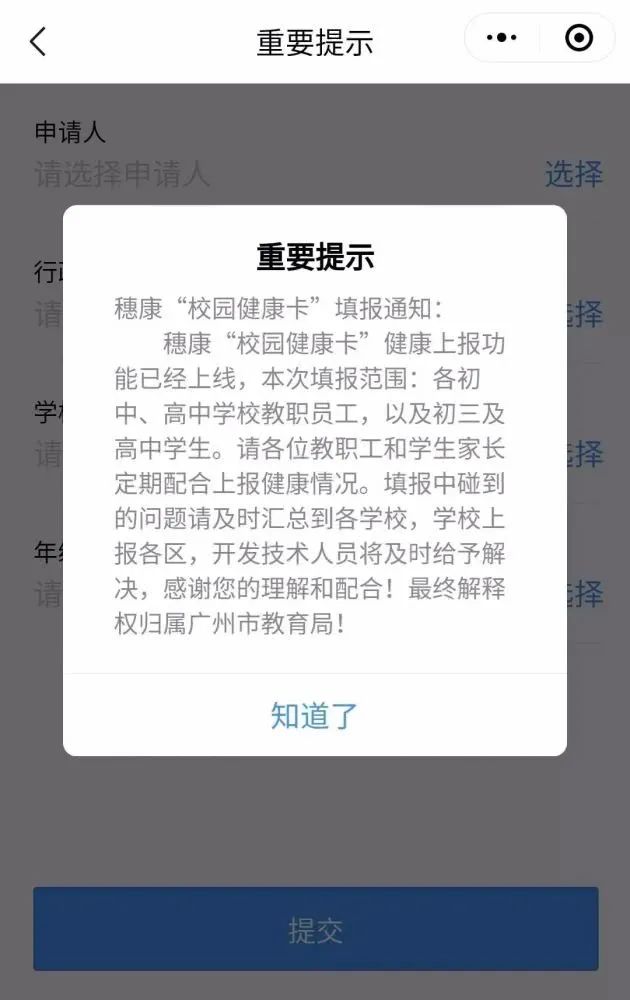The height and width of the screenshot is (1000, 630).
Task: Tap 选择 next to 申请人
Action: [x=573, y=174]
